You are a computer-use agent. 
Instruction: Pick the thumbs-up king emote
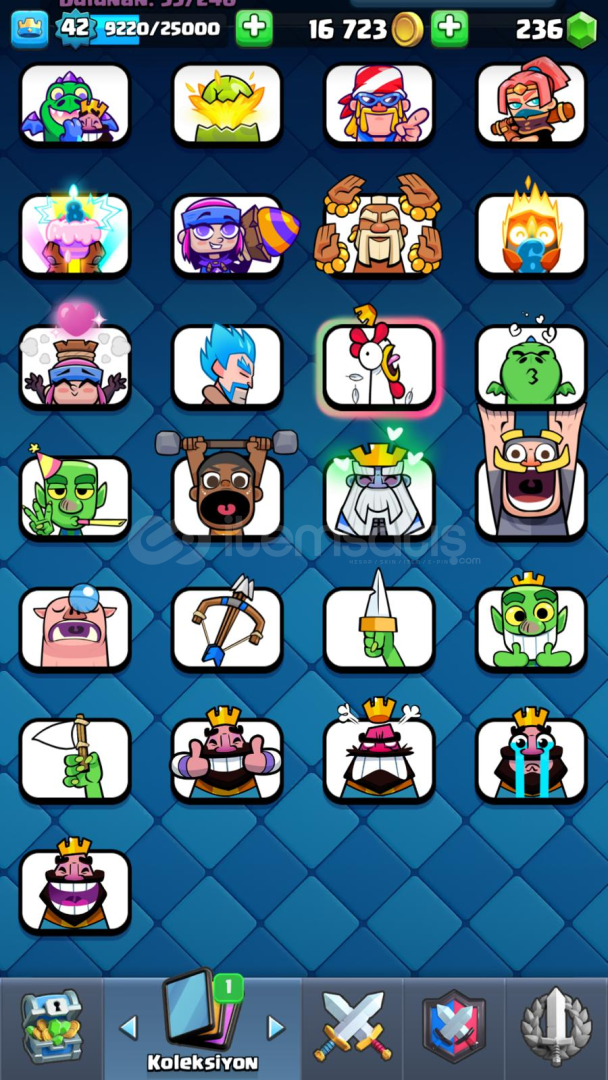tap(227, 759)
